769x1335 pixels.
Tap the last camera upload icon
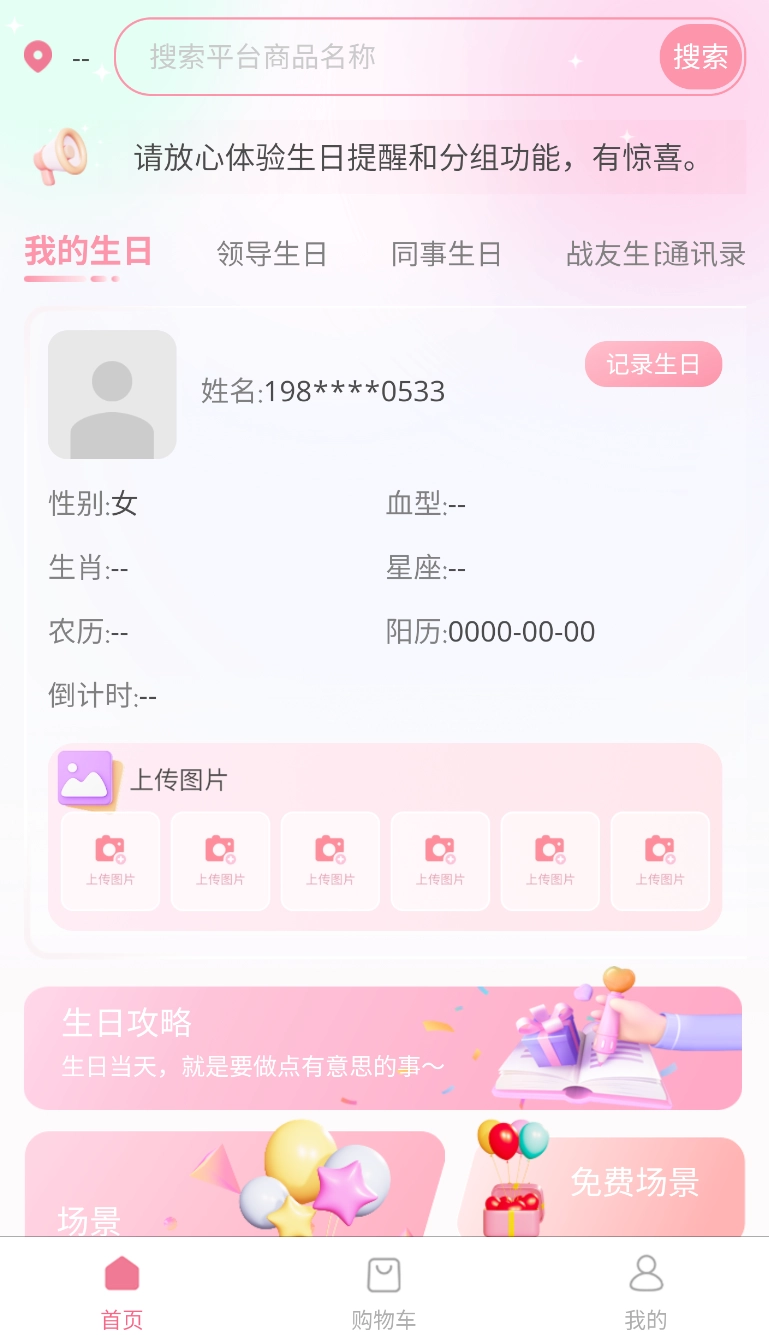(660, 860)
